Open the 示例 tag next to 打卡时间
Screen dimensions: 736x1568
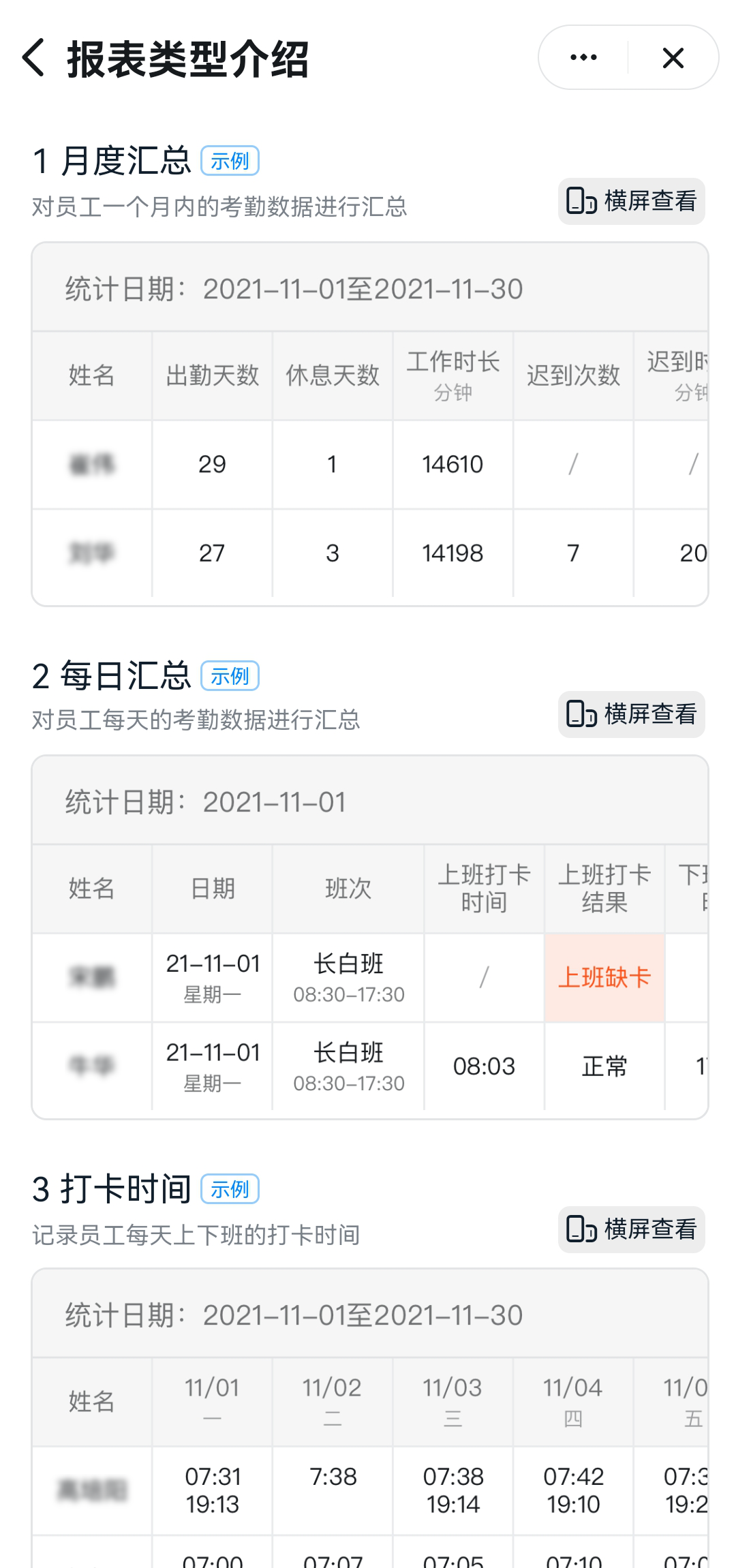229,1189
